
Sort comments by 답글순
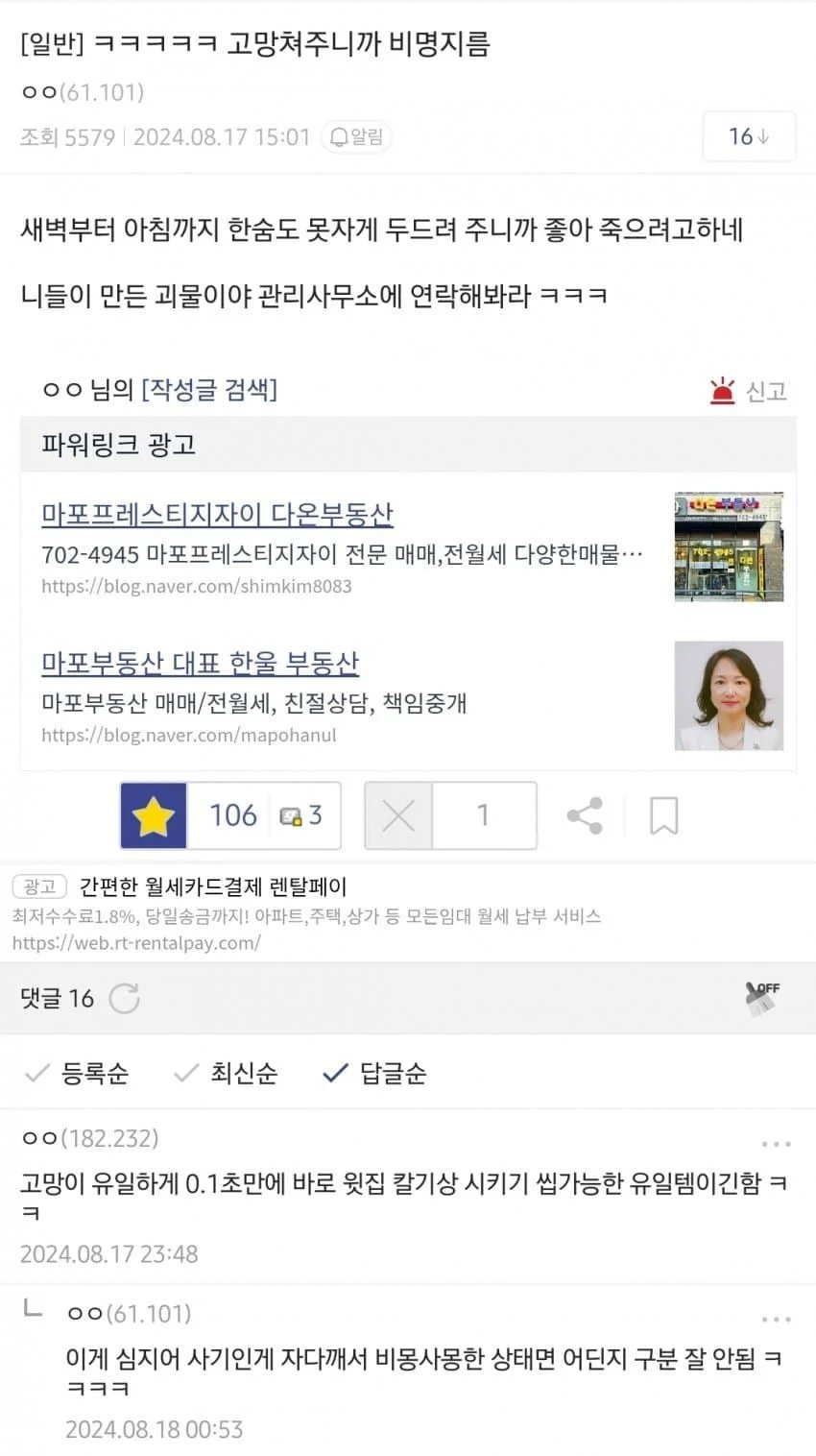[x=375, y=1073]
